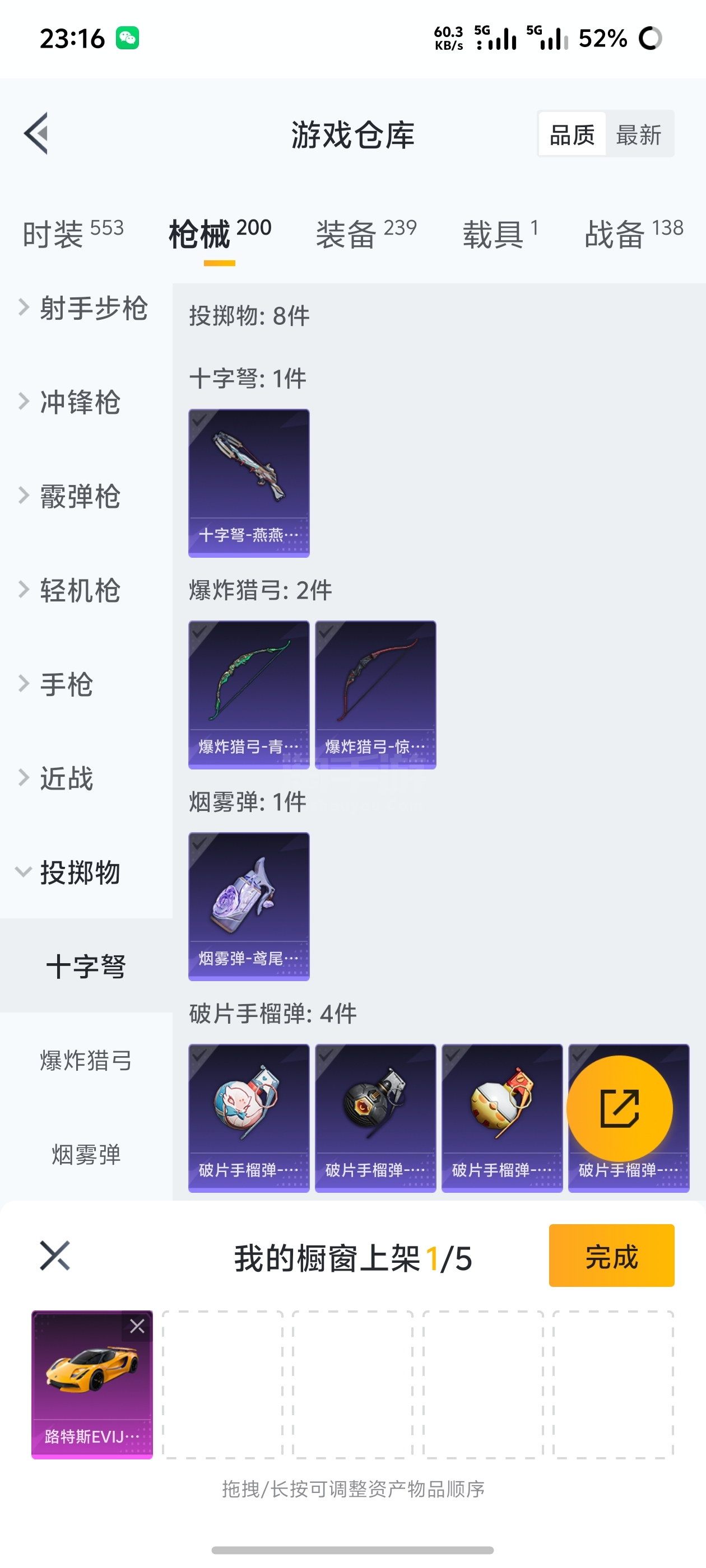Screen dimensions: 706x1568
Task: Sort items by 最新
Action: tap(638, 134)
